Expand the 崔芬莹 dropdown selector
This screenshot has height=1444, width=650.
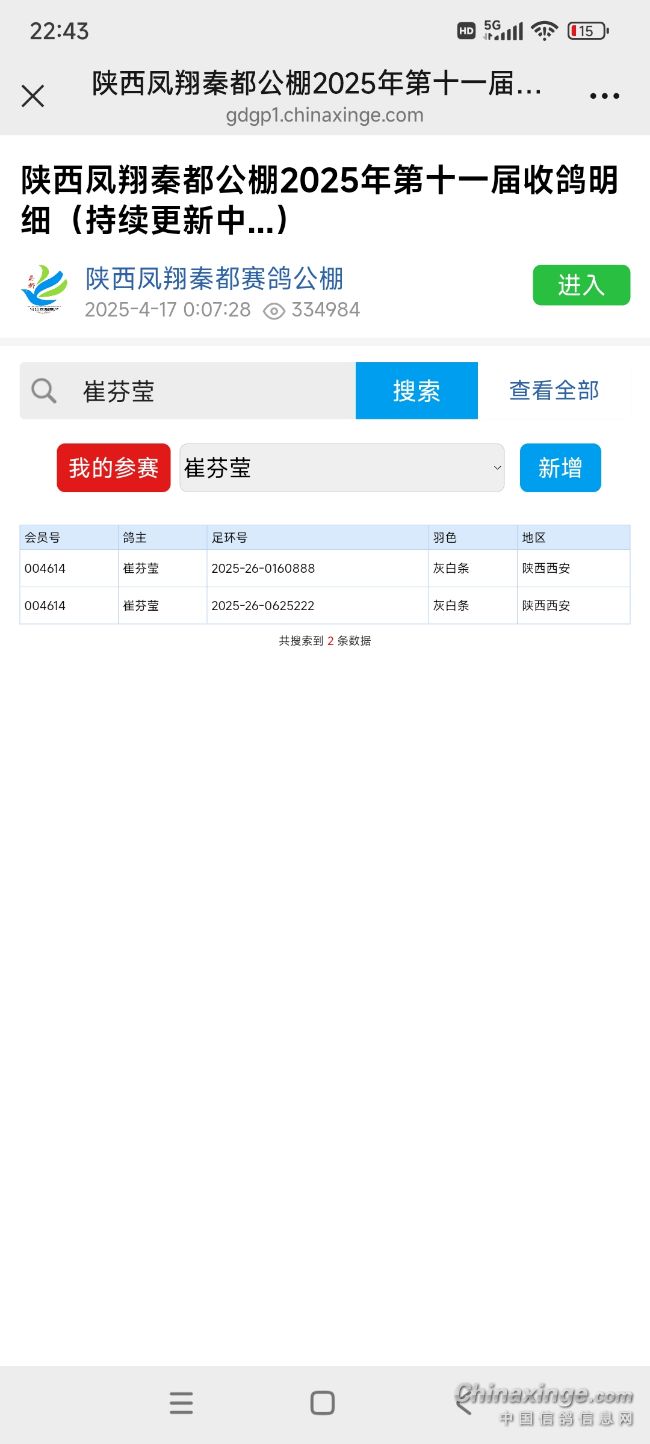click(342, 468)
